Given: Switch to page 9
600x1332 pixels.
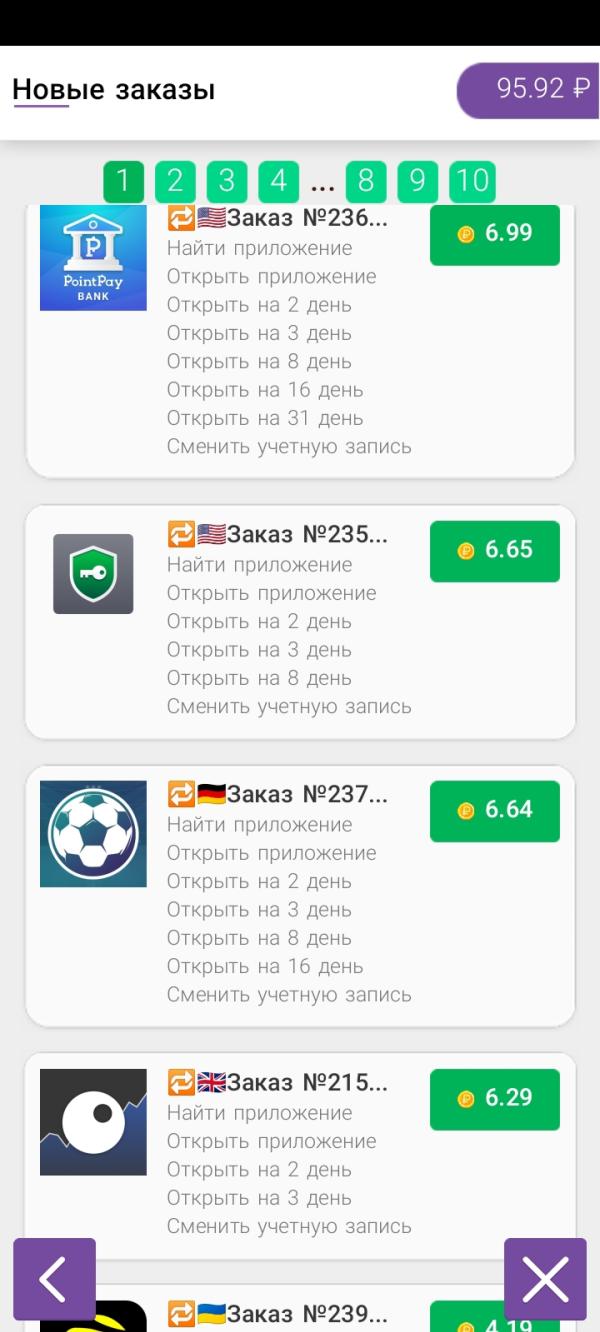Looking at the screenshot, I should point(417,181).
